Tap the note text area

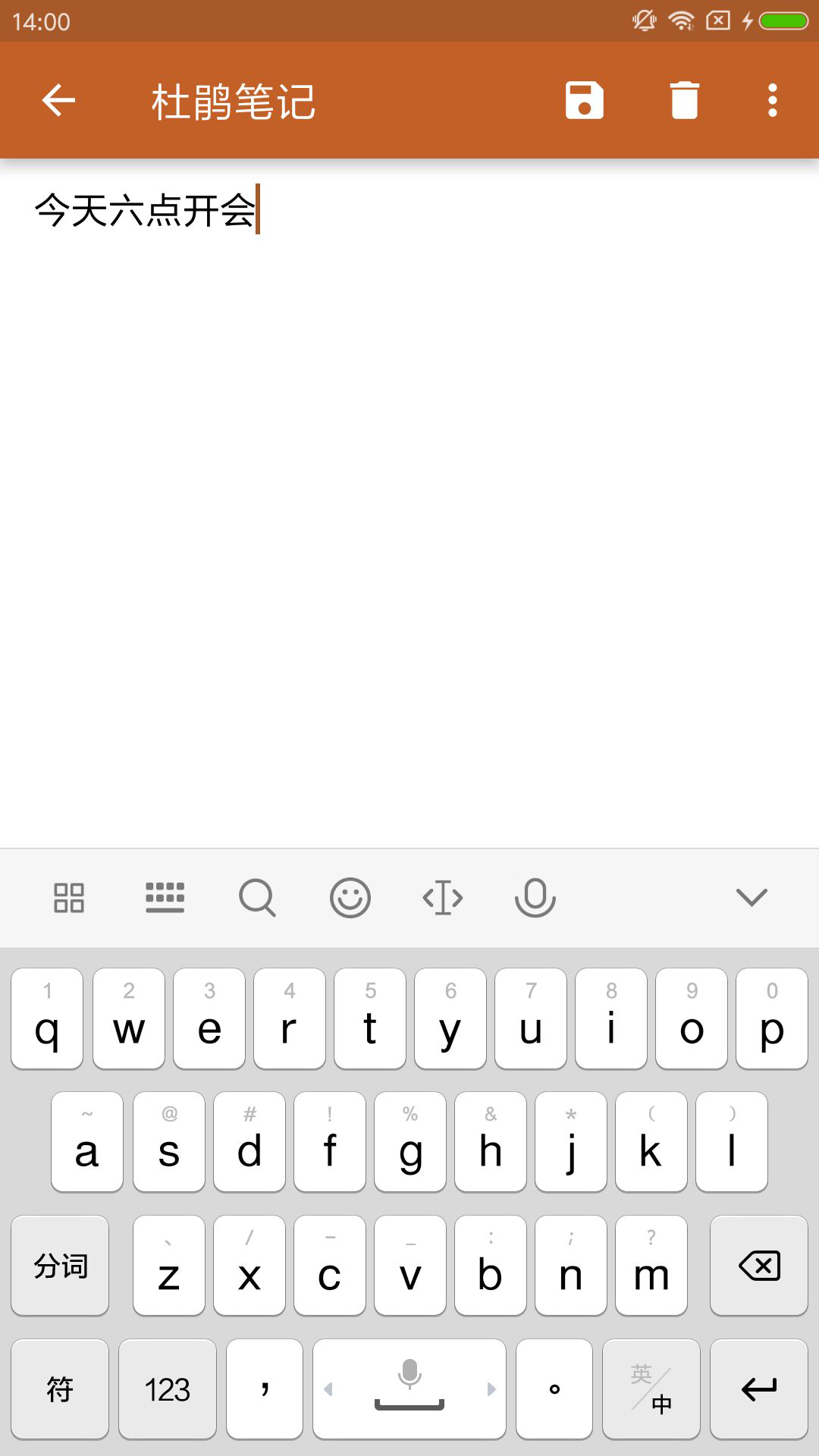pyautogui.click(x=409, y=455)
